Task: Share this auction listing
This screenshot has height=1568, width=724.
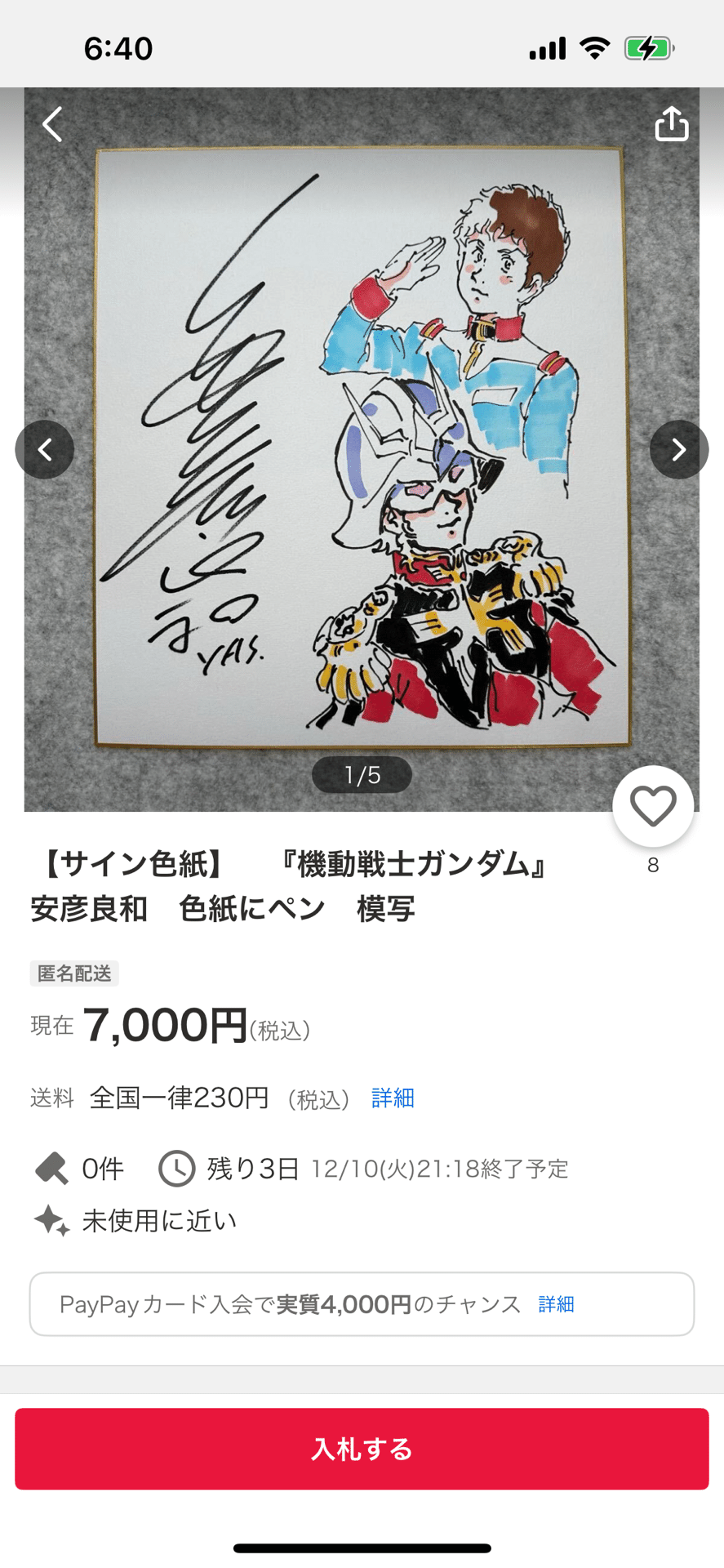Action: [x=672, y=123]
